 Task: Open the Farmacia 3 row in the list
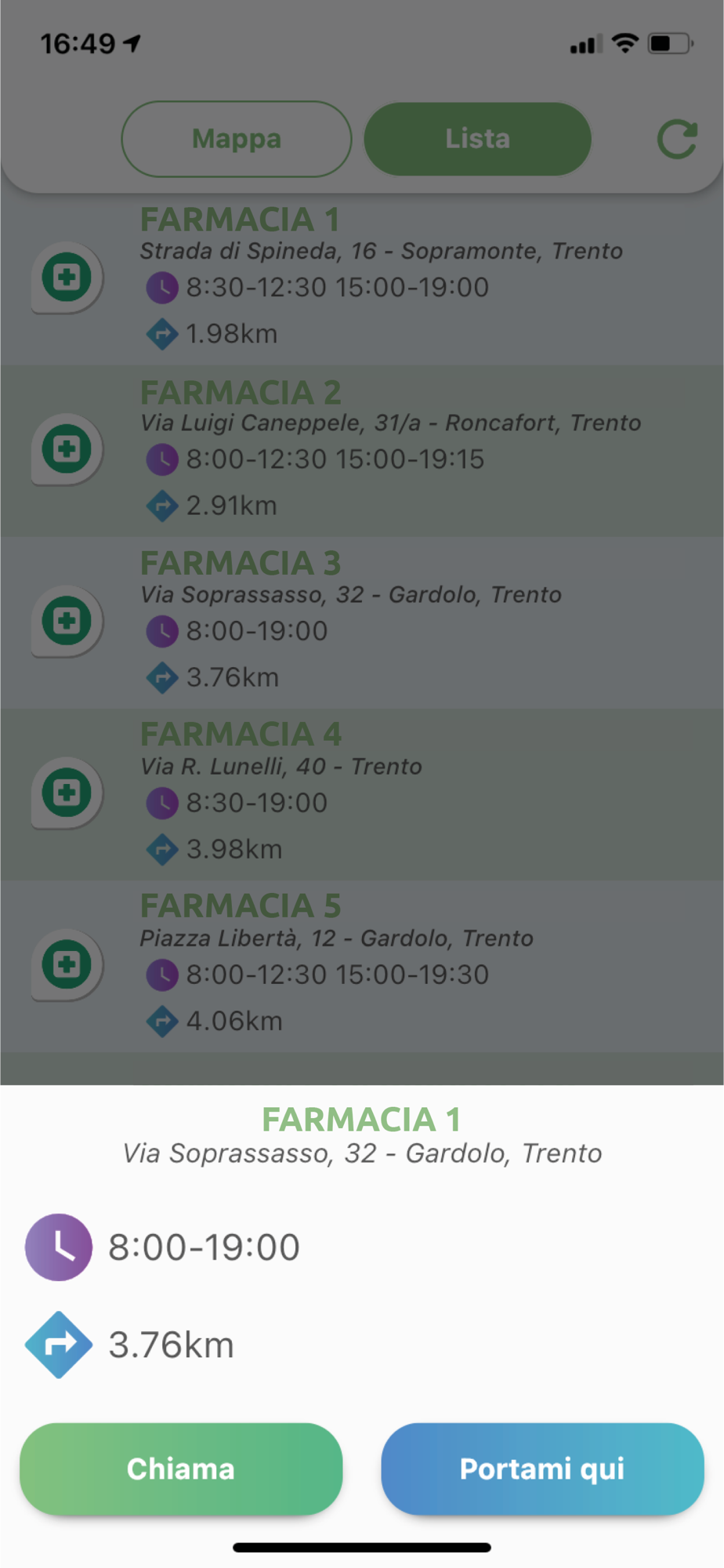click(362, 622)
